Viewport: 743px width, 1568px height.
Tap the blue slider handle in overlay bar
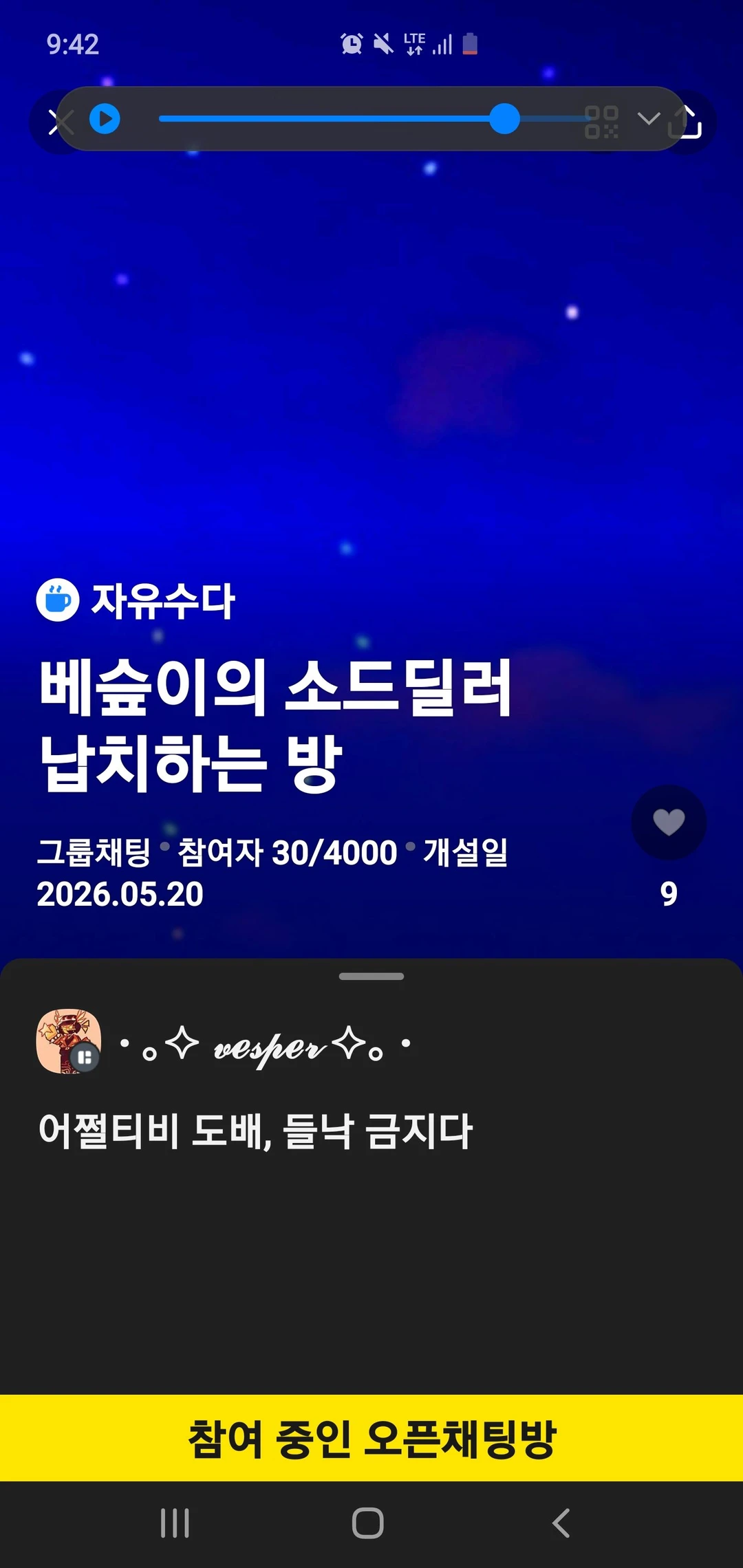pyautogui.click(x=504, y=119)
